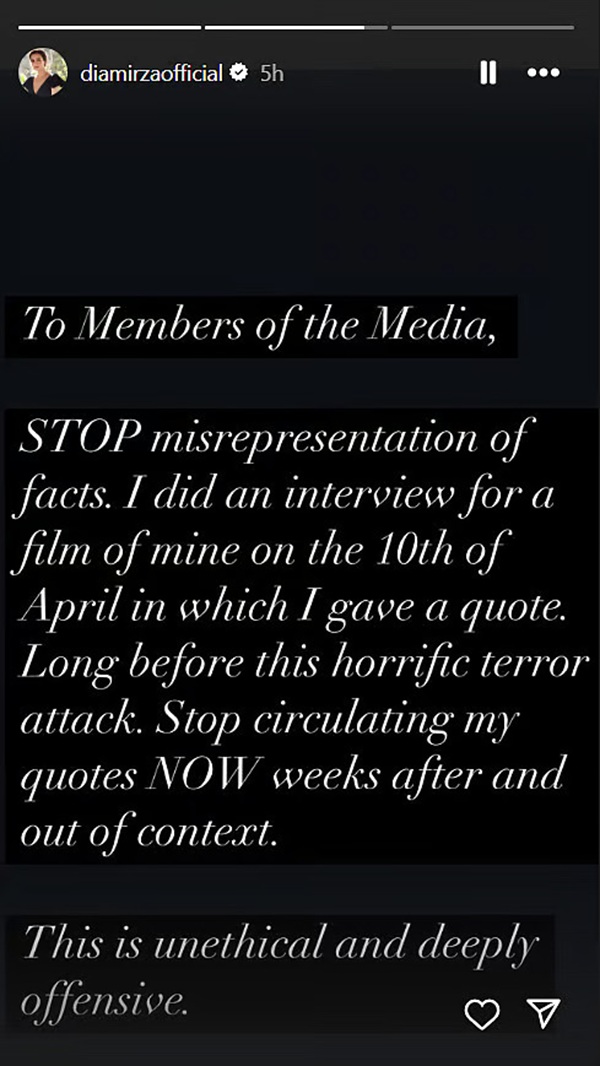Share the story via paper plane icon
The height and width of the screenshot is (1066, 600).
(543, 1015)
